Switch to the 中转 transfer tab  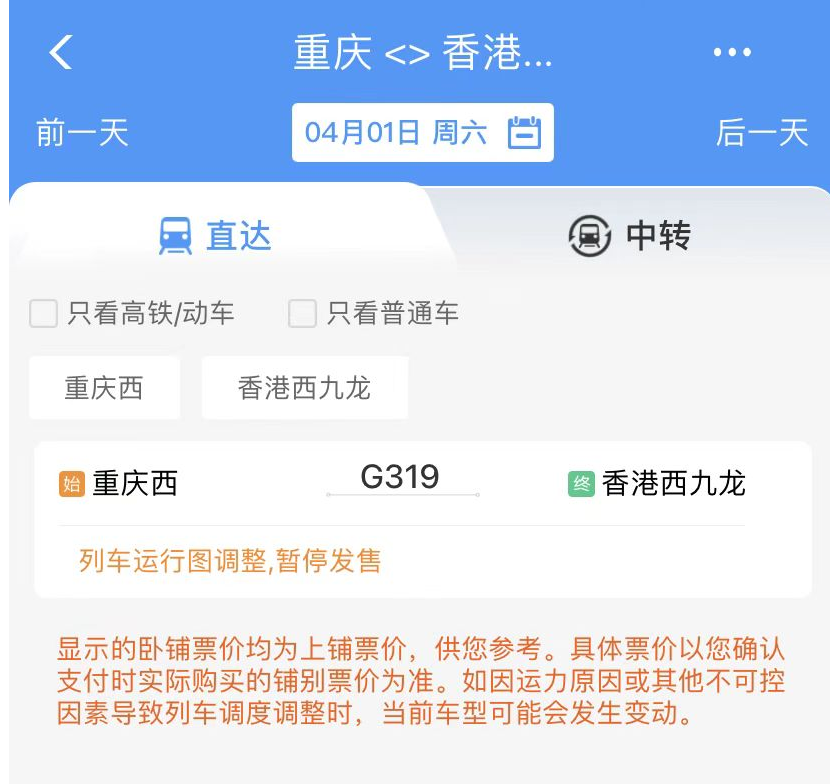coord(630,236)
